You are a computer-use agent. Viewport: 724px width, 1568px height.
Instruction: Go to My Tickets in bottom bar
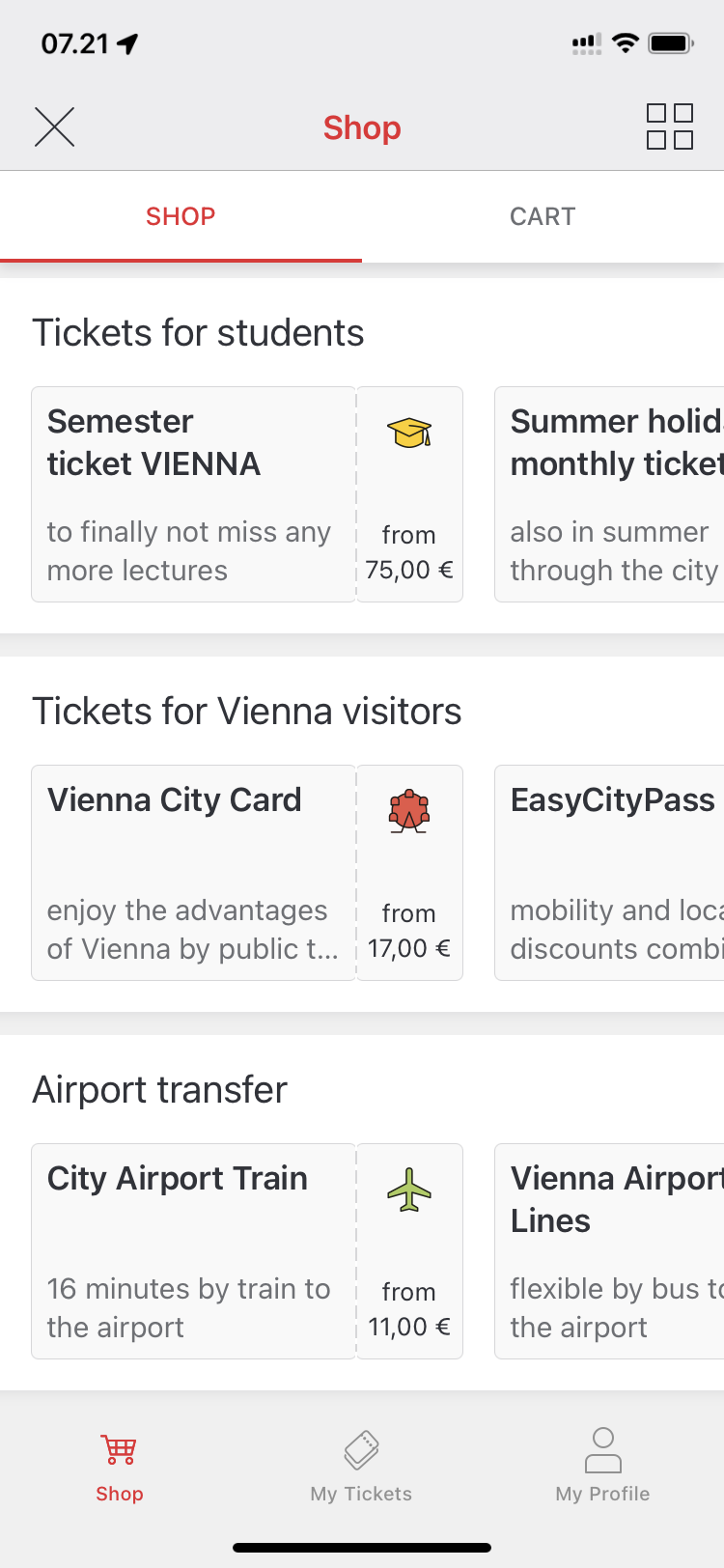click(x=361, y=1466)
